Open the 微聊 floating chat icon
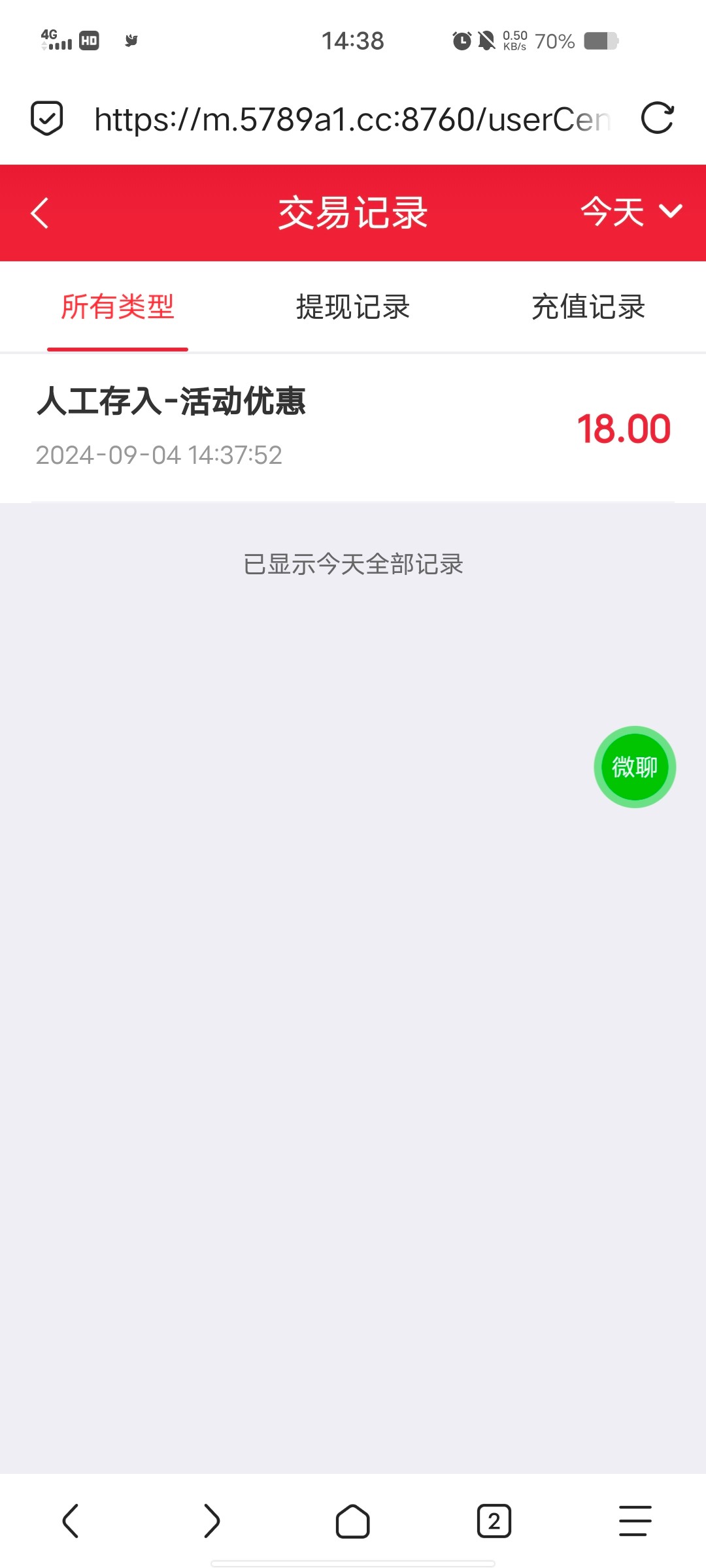Viewport: 706px width, 1568px height. [x=633, y=766]
